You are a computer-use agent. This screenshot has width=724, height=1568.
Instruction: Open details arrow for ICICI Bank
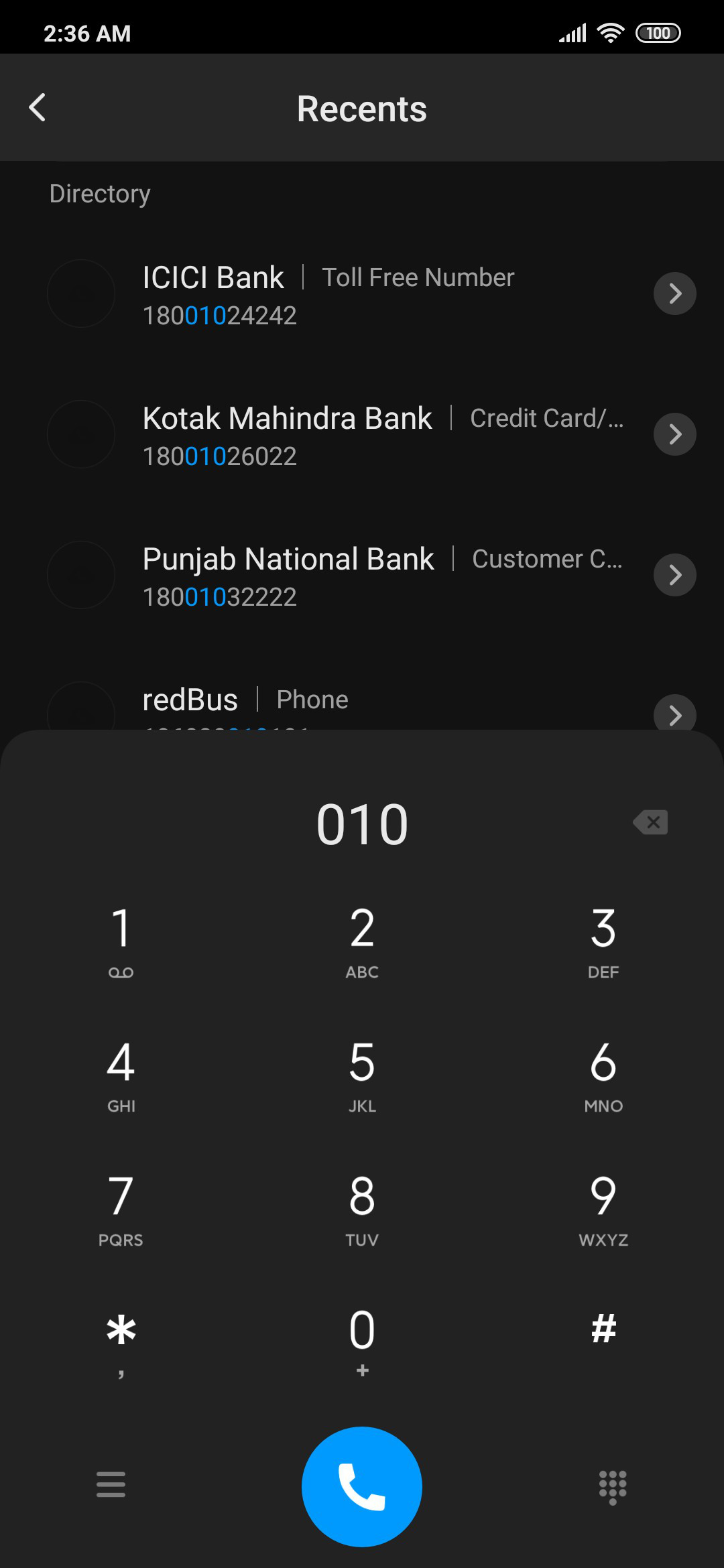point(675,293)
